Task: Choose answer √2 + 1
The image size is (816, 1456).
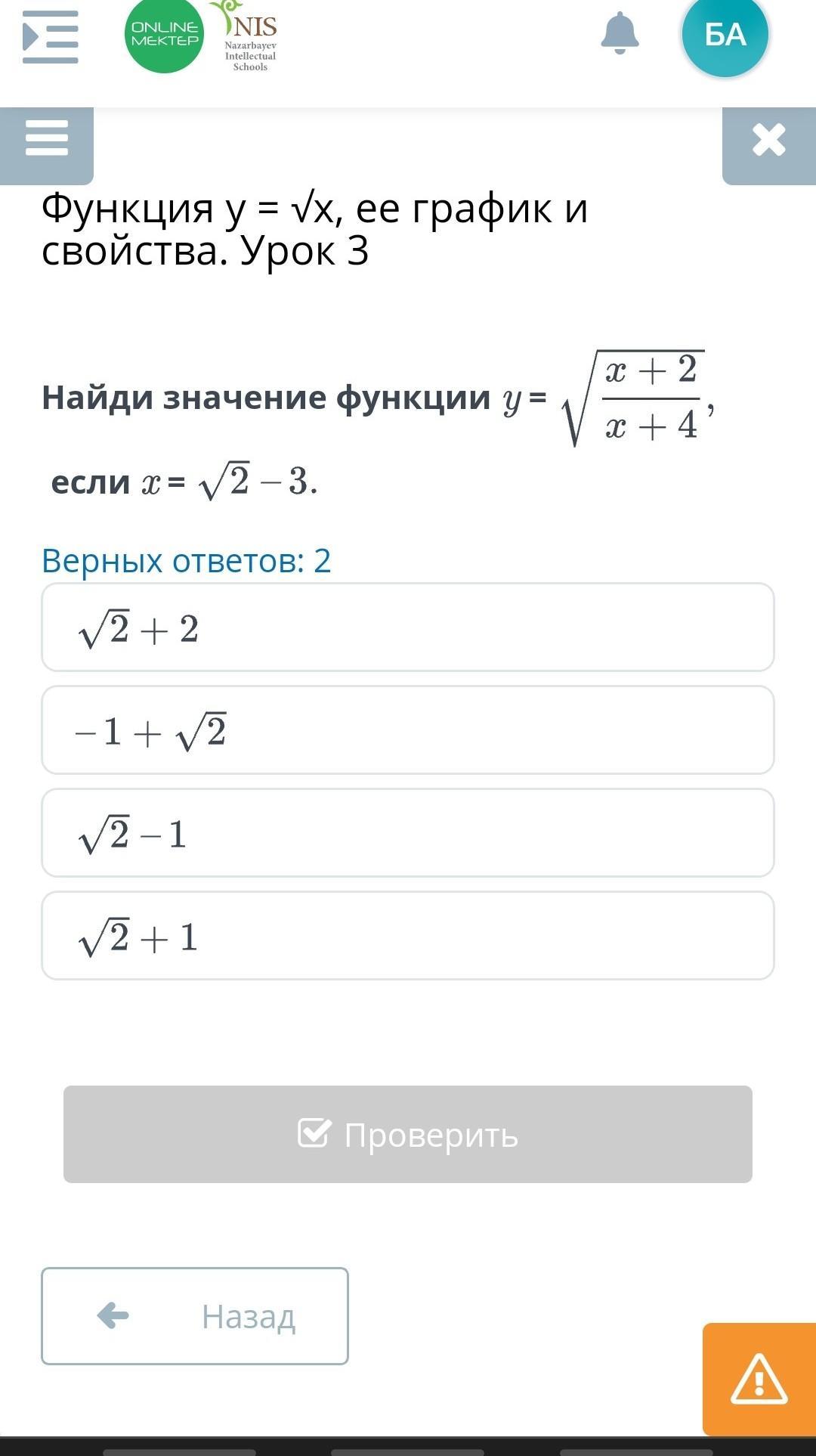Action: click(x=408, y=936)
